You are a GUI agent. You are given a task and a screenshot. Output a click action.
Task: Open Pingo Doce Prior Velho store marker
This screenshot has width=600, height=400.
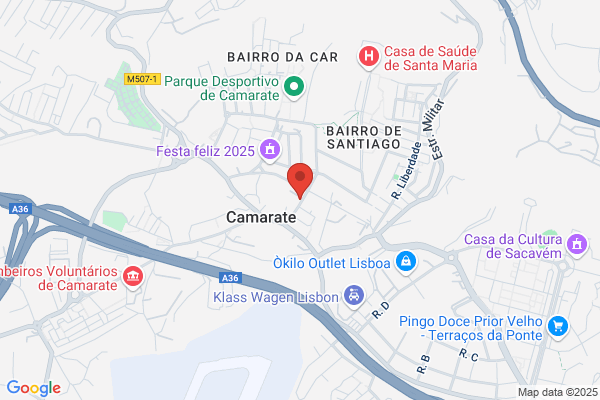[558, 327]
